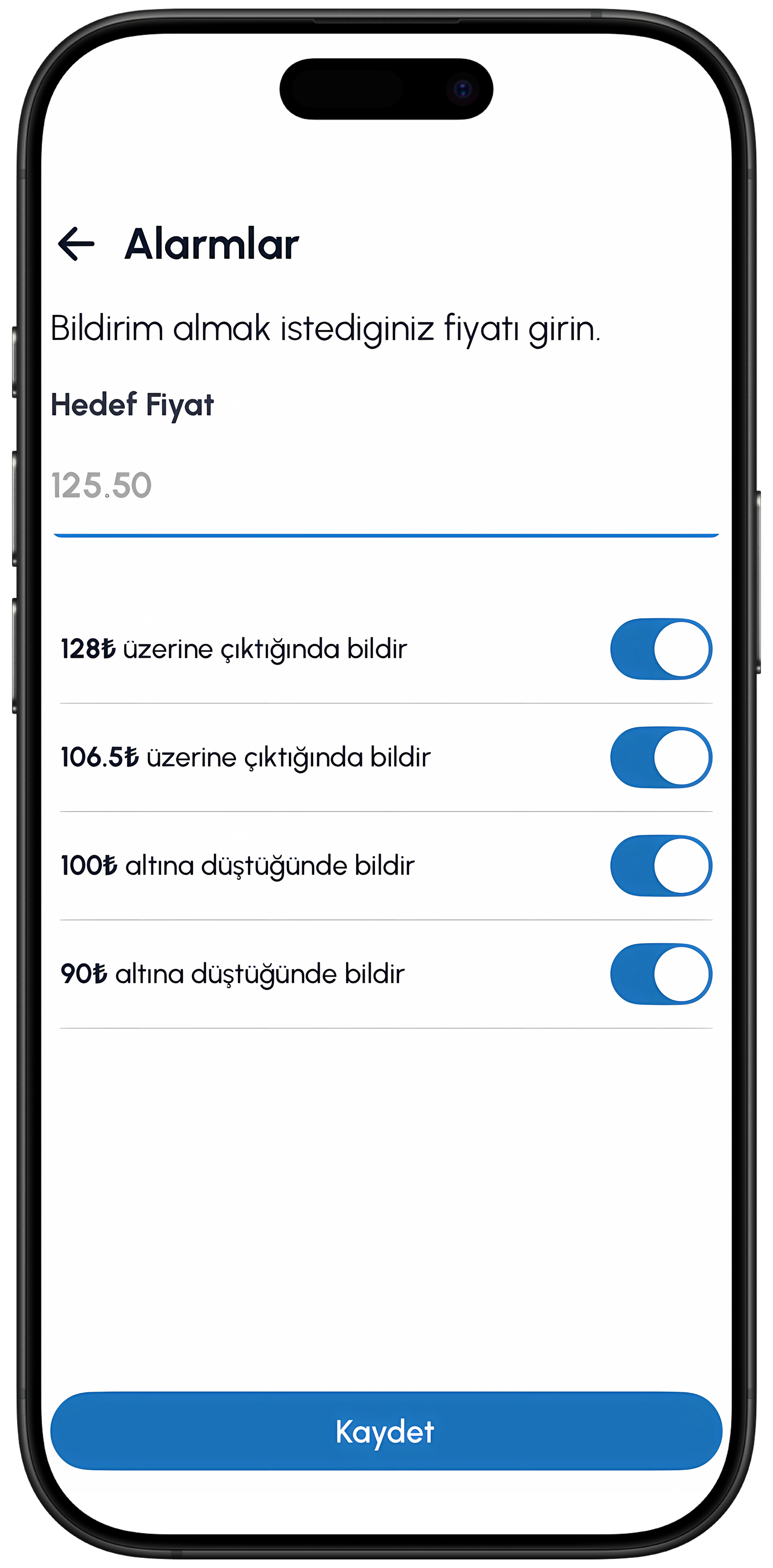Tap the divider below the 128₺ alarm
Image resolution: width=773 pixels, height=1568 pixels.
click(x=384, y=702)
